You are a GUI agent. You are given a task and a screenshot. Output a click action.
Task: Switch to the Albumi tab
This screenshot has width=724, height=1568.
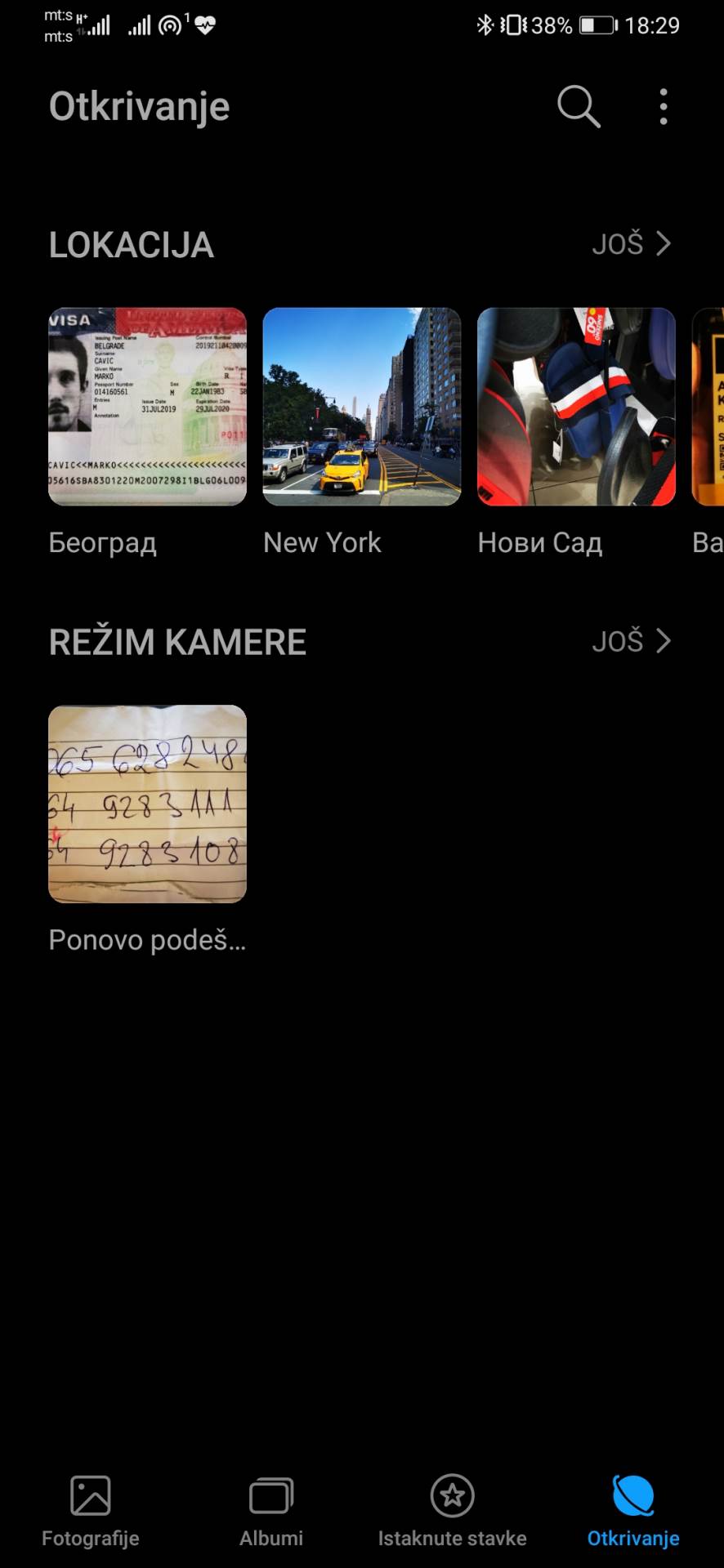tap(271, 1511)
